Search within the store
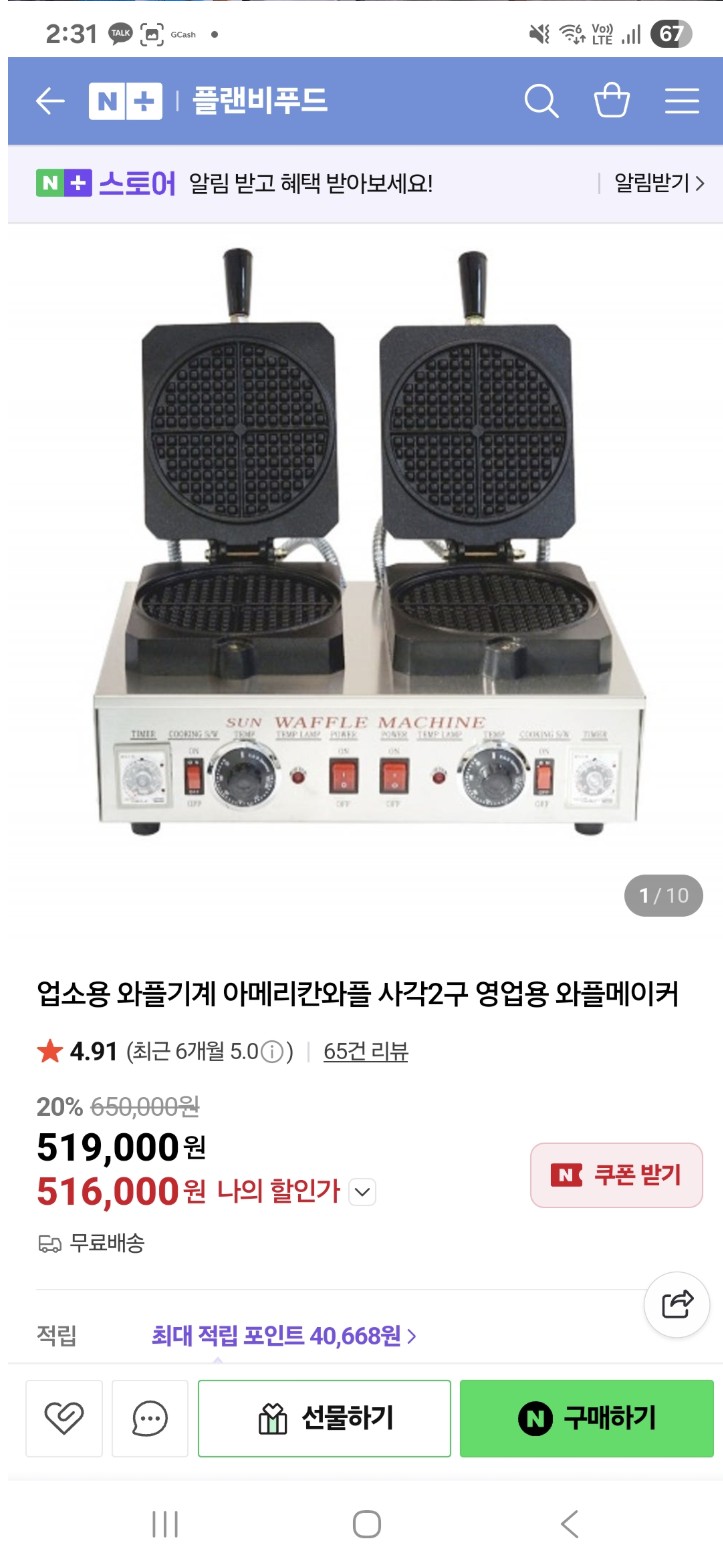 541,101
